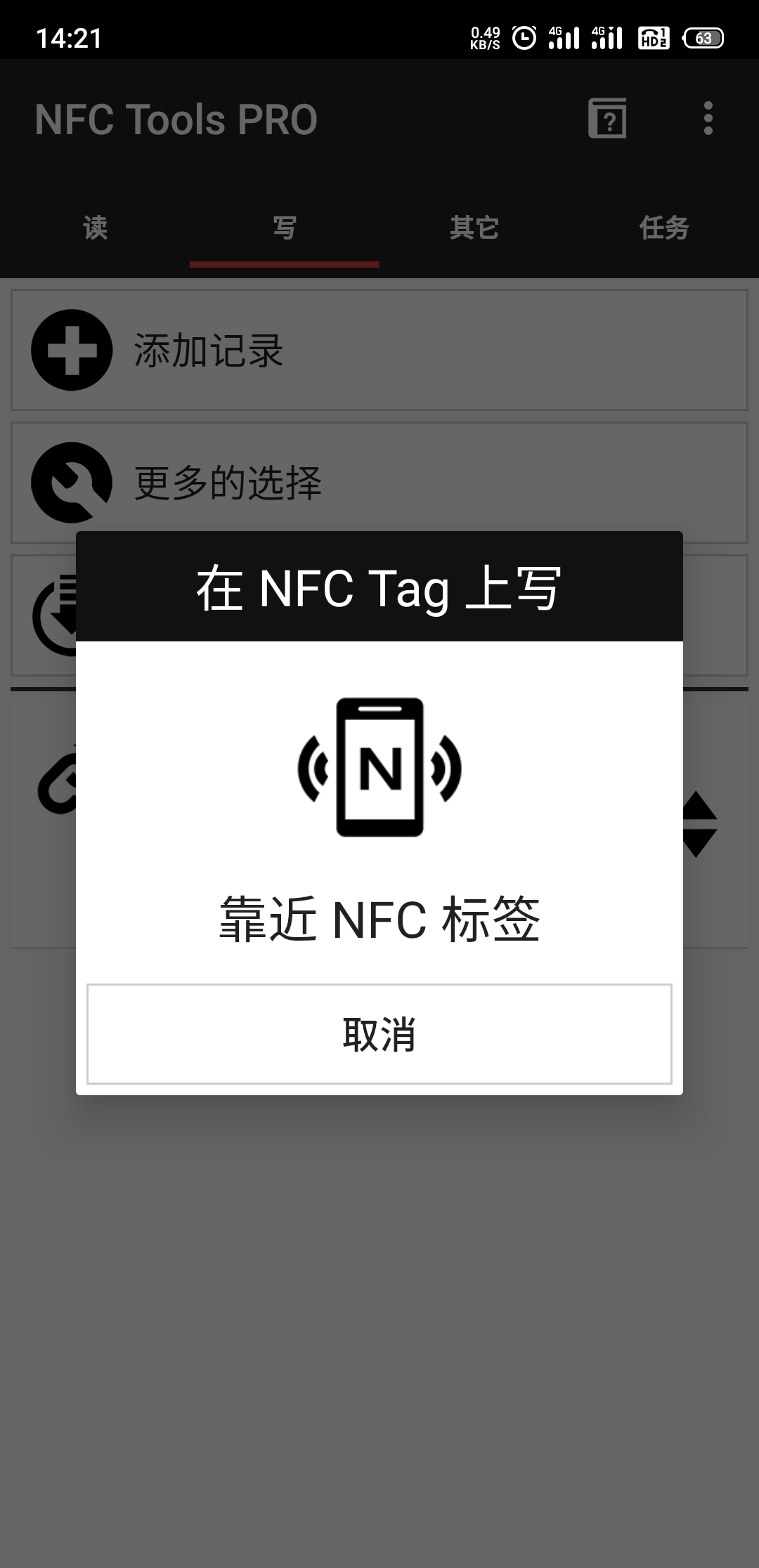Open the three-dot overflow menu
Screen dimensions: 759x1568
pyautogui.click(x=708, y=118)
